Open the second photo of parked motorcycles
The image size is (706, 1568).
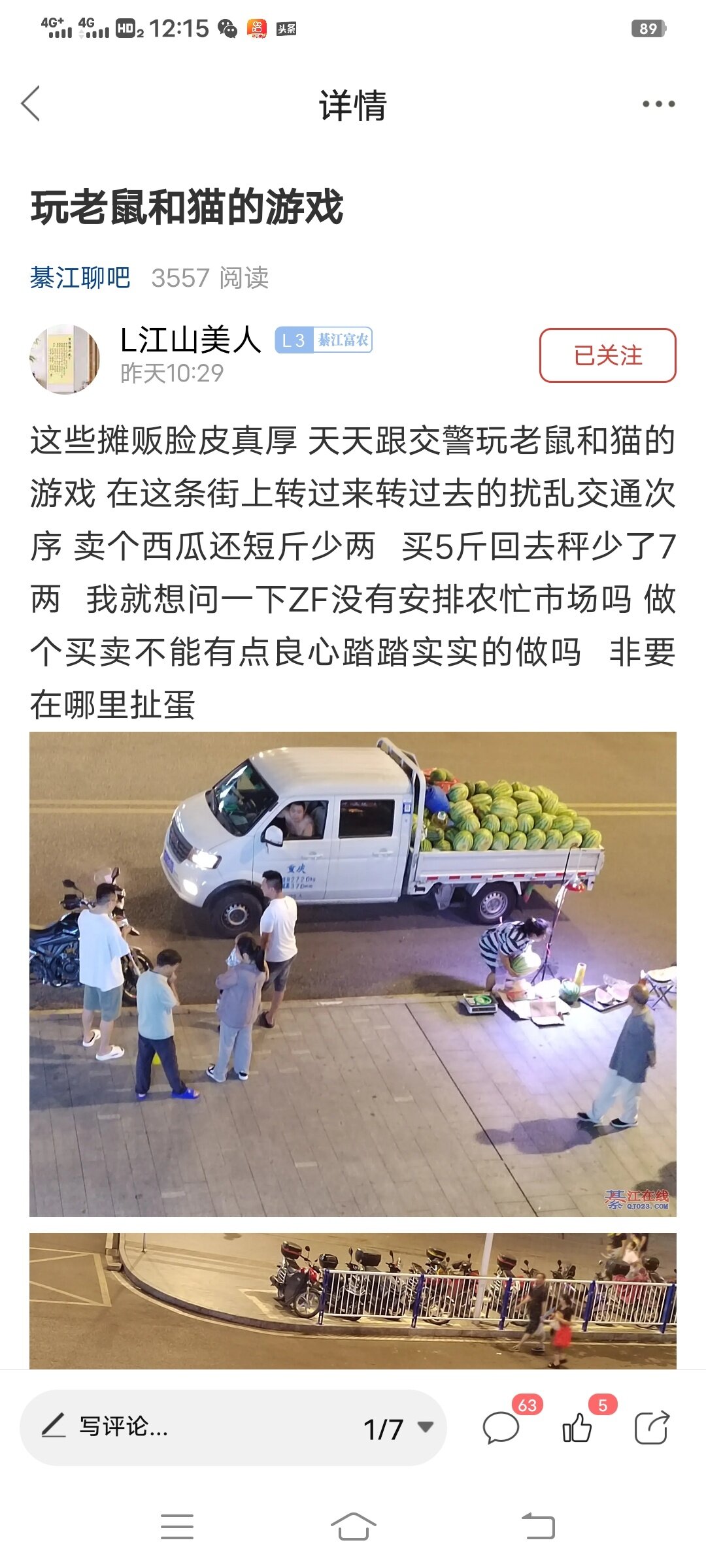point(353,1300)
